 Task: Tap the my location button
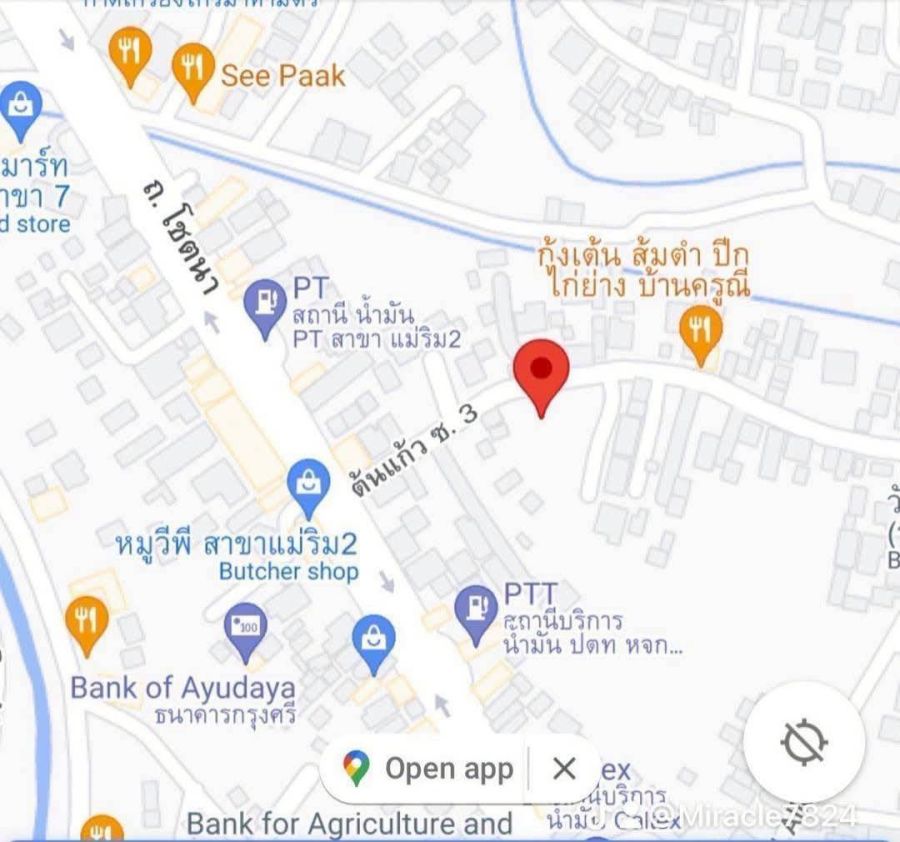tap(804, 742)
